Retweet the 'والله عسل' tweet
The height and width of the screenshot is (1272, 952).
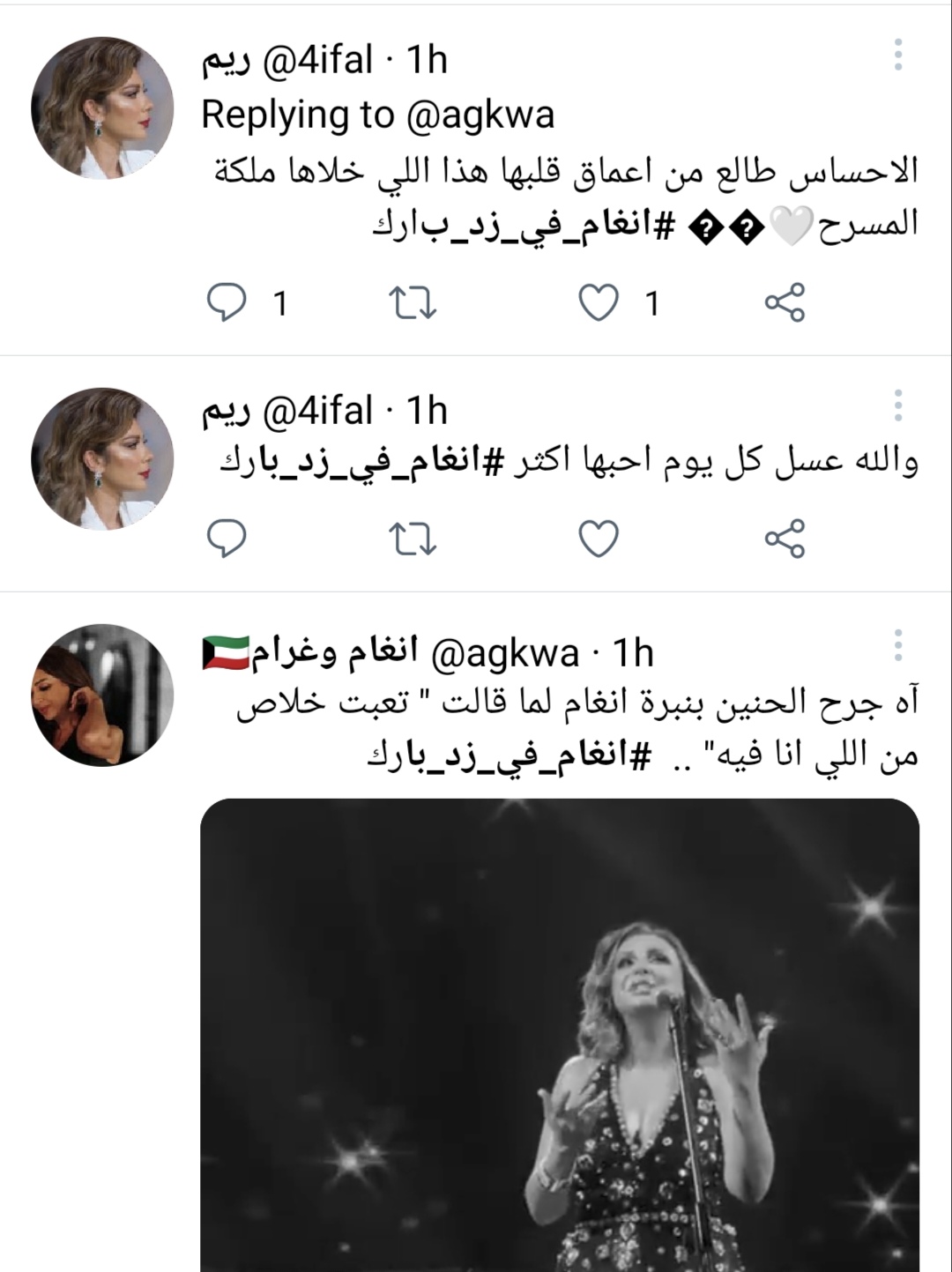point(413,538)
